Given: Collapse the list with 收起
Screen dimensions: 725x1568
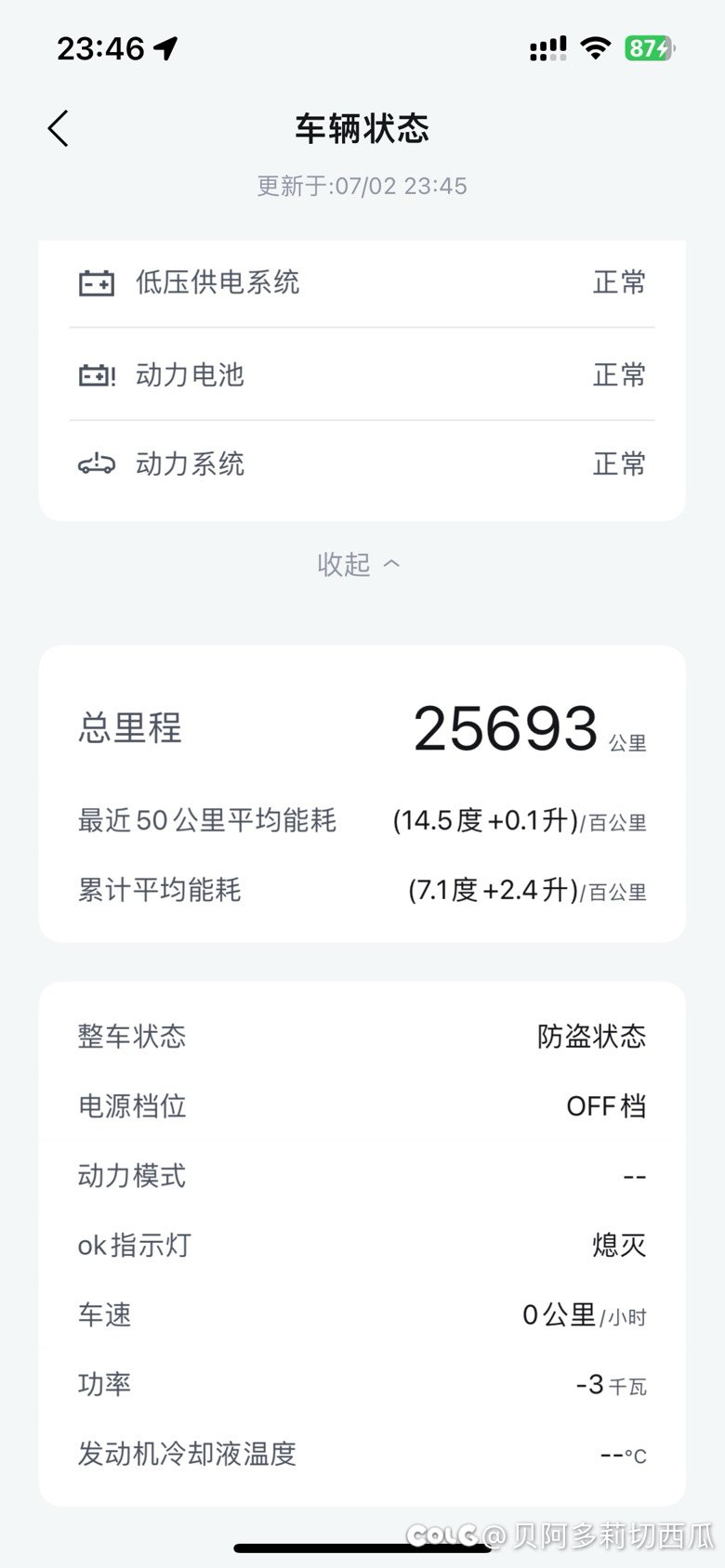Looking at the screenshot, I should click(359, 564).
